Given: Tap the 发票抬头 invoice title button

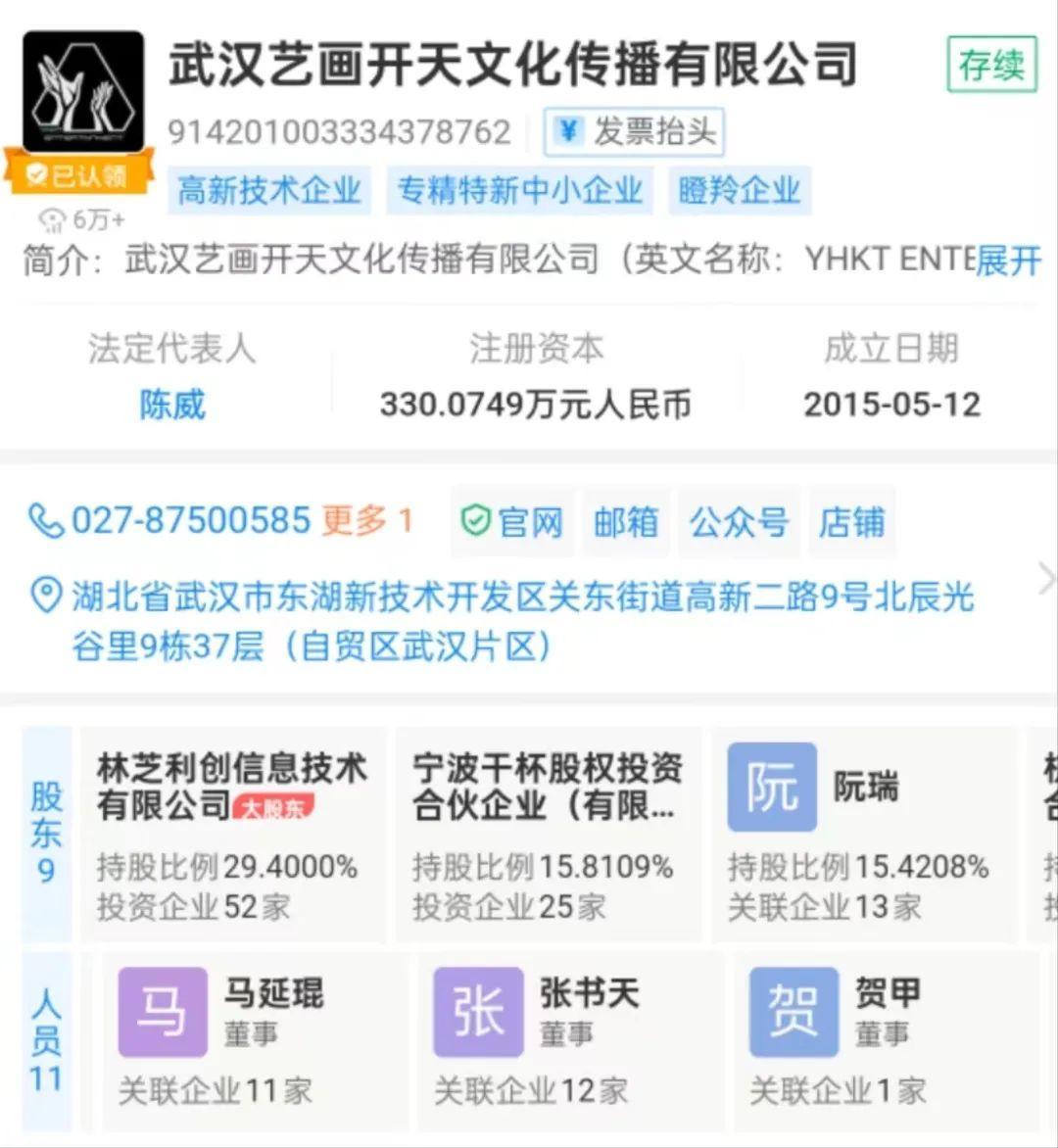Looking at the screenshot, I should point(634,132).
